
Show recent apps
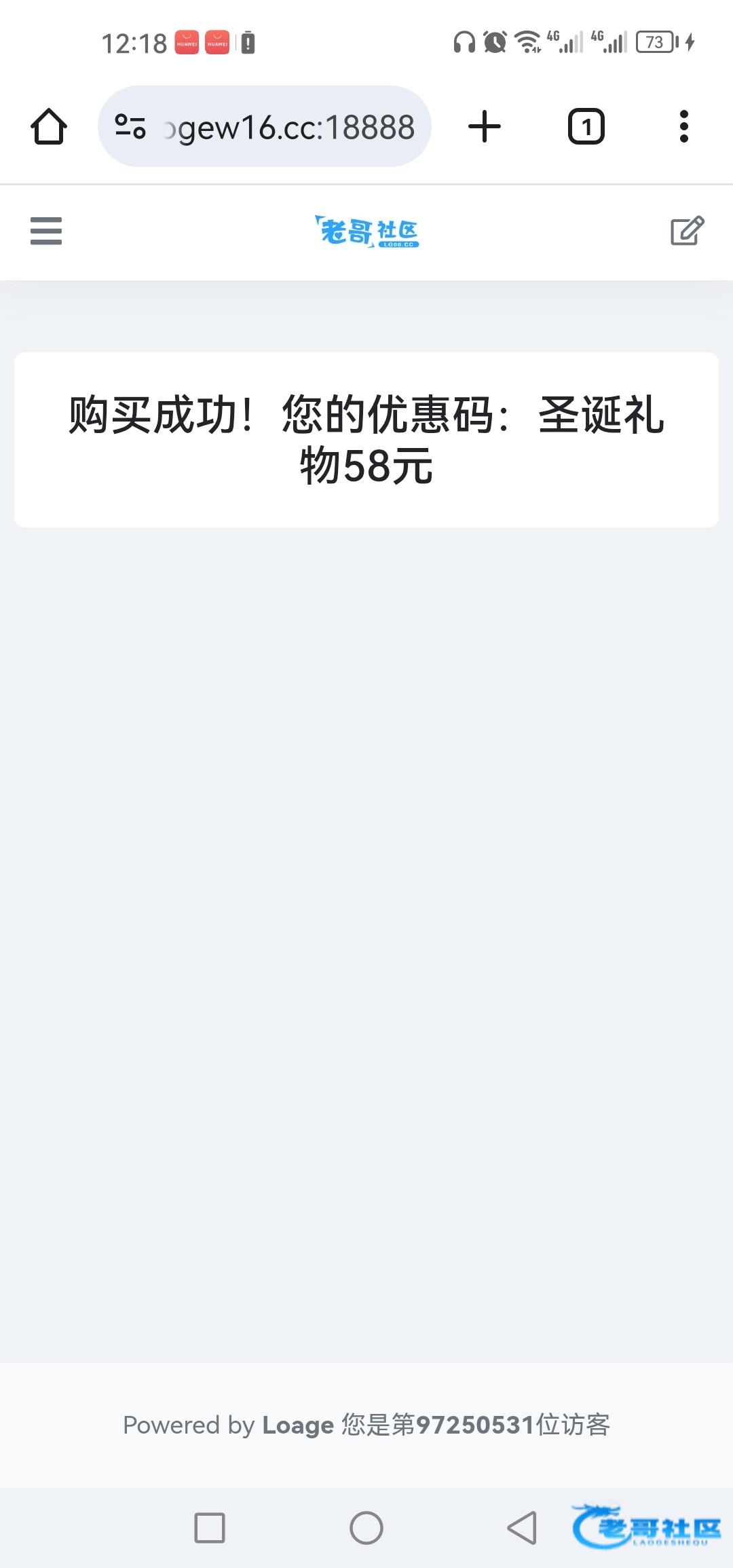tap(210, 1528)
